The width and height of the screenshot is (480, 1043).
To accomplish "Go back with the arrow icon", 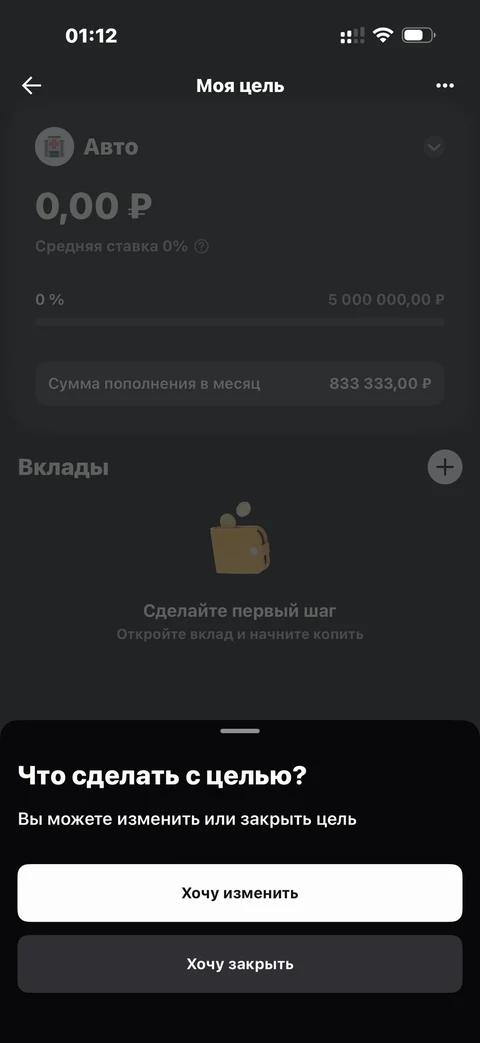I will click(x=31, y=86).
